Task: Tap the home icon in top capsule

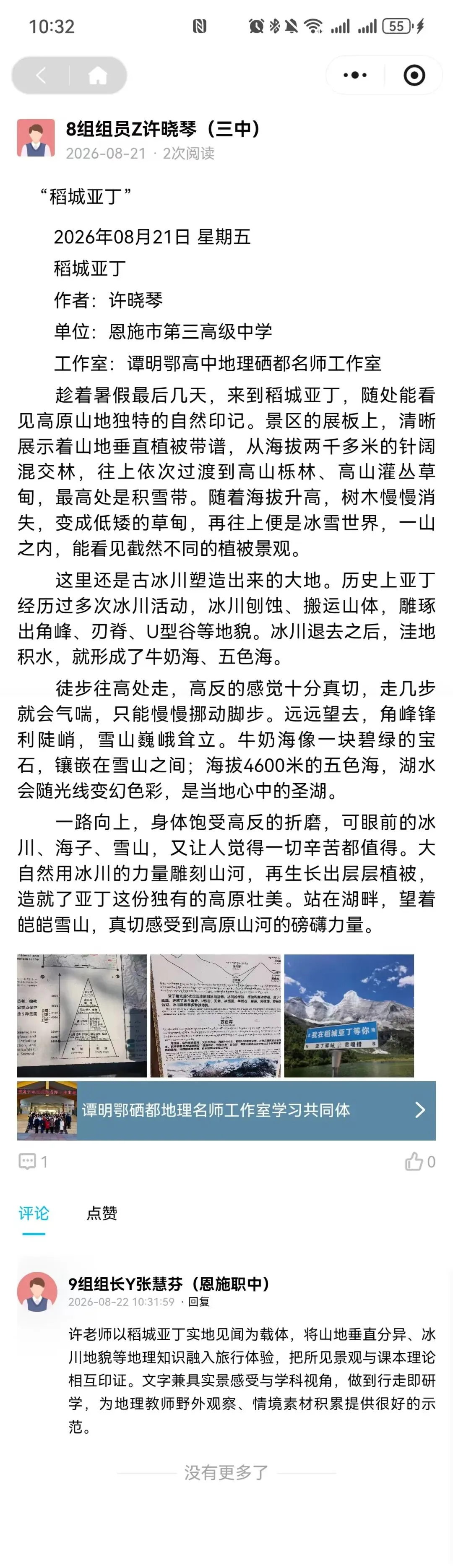Action: (x=97, y=76)
